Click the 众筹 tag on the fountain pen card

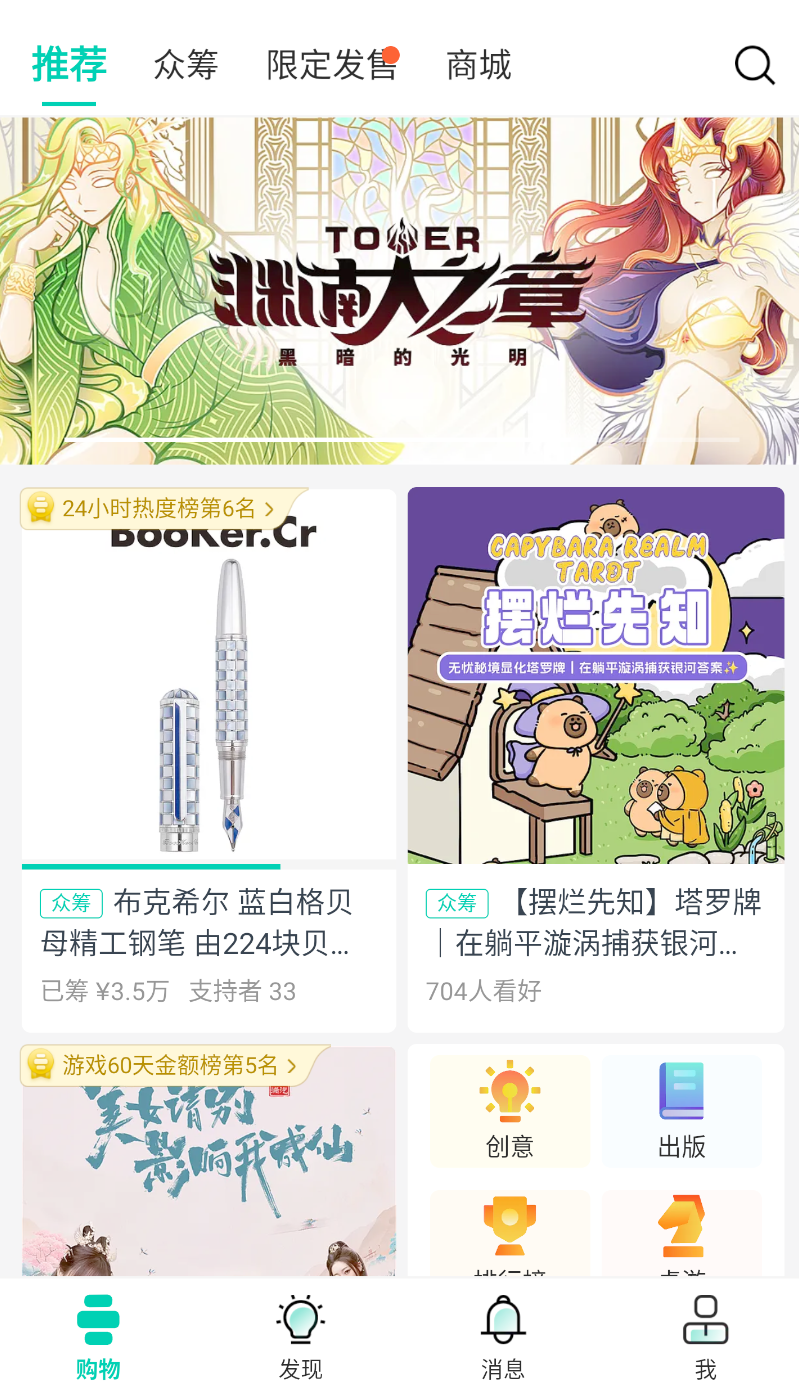(x=70, y=903)
